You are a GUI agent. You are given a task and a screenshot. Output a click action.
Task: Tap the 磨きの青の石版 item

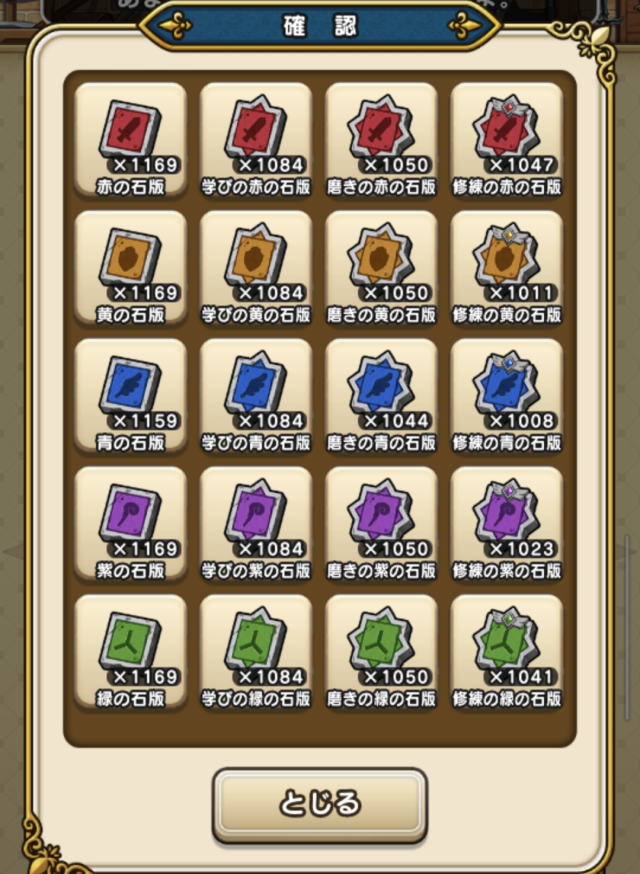381,396
